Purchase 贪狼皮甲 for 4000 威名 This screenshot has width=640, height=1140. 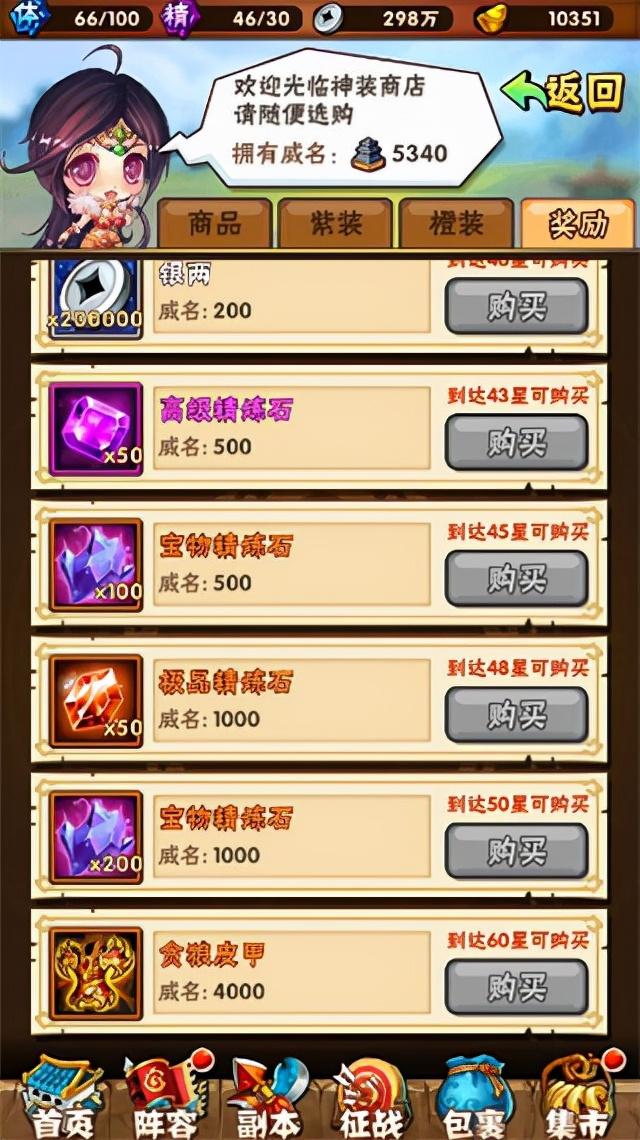[x=516, y=987]
